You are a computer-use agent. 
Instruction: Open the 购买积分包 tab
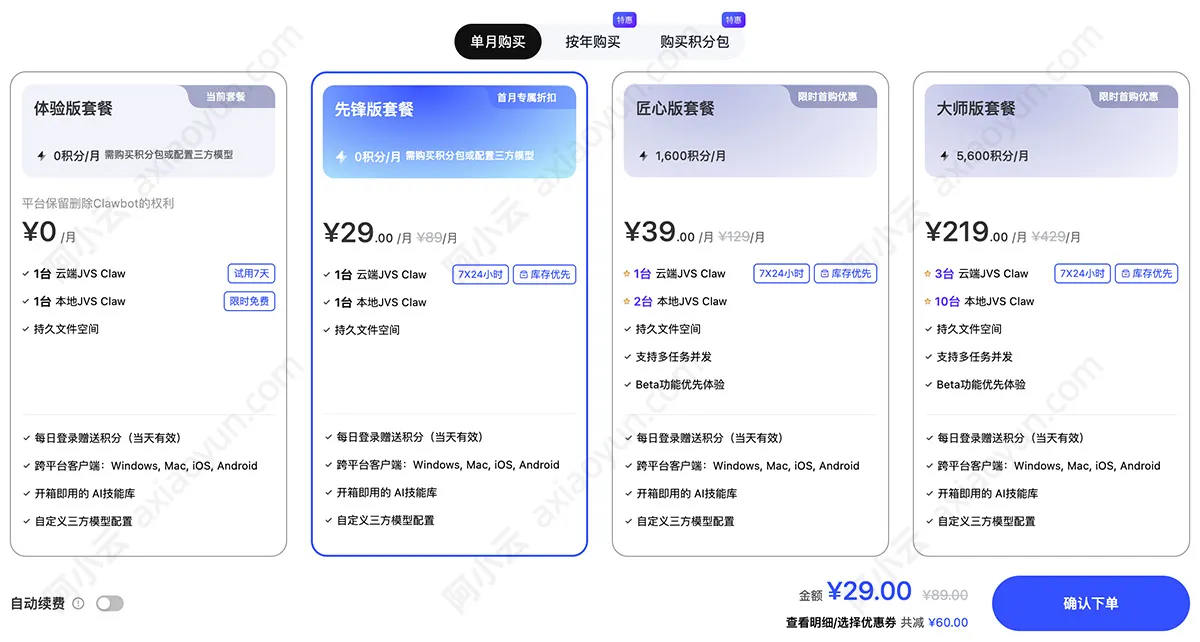[694, 42]
